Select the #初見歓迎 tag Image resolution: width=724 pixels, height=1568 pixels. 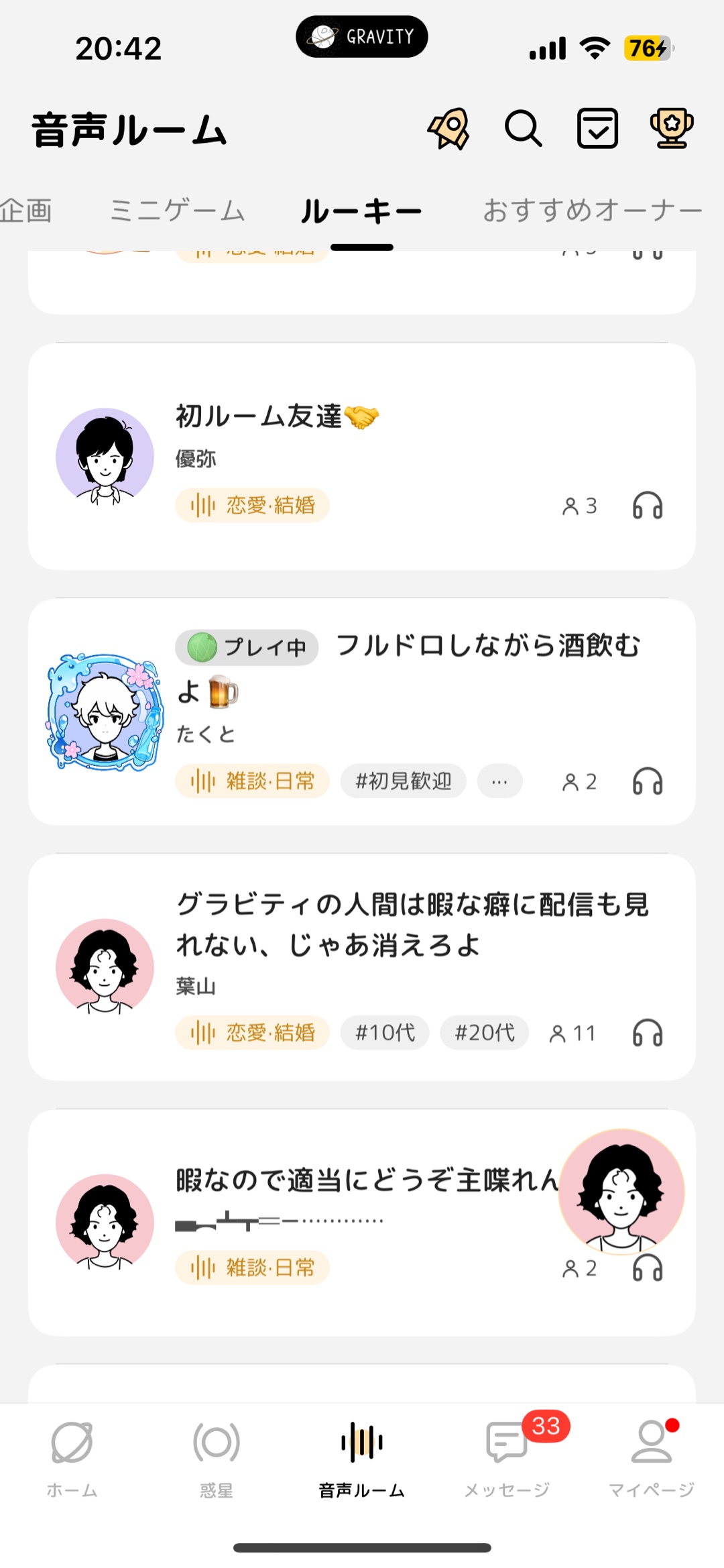(x=404, y=781)
